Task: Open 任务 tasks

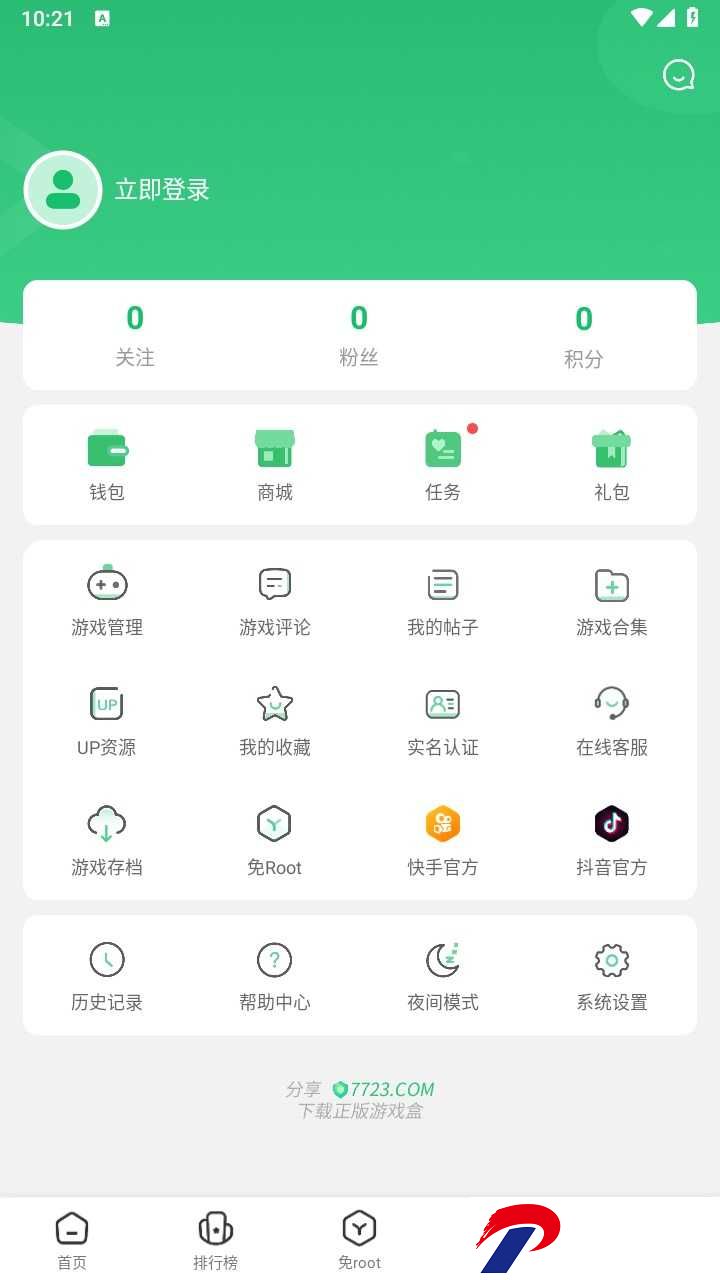Action: point(443,465)
